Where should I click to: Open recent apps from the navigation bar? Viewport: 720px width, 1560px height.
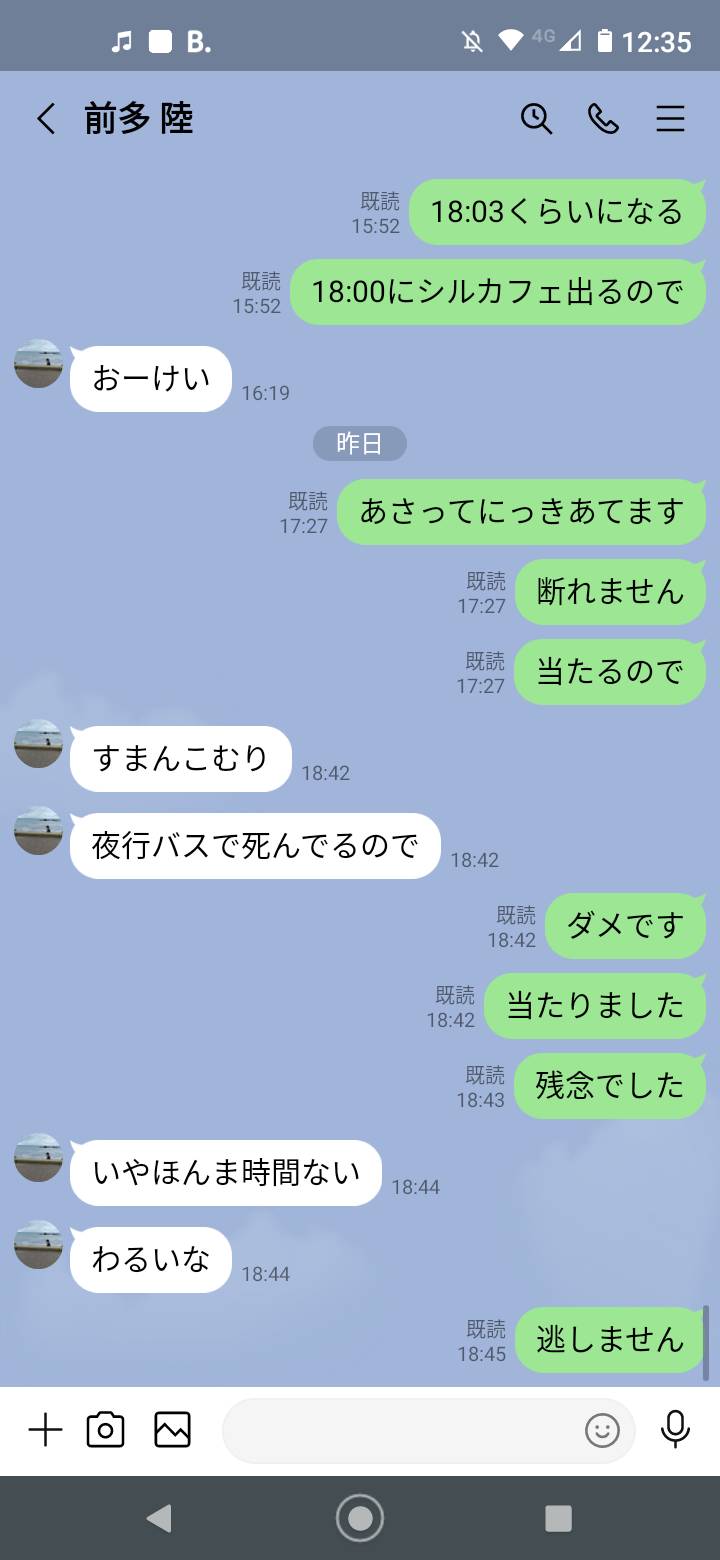click(558, 1518)
